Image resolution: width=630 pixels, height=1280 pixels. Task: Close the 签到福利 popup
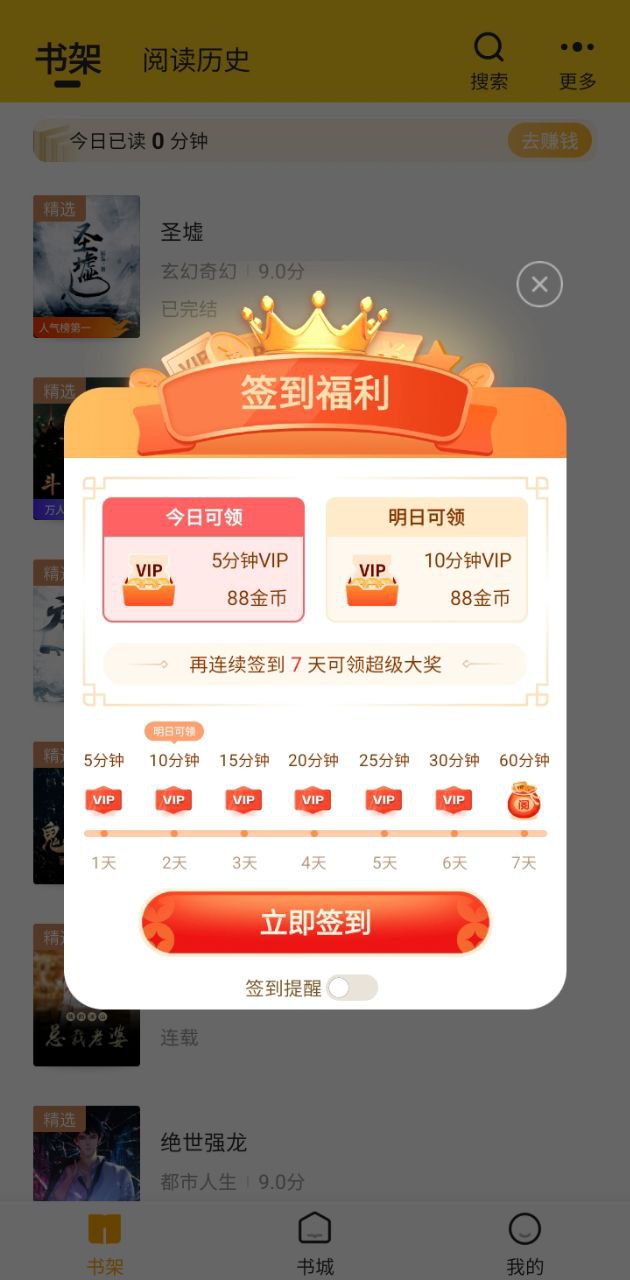click(539, 285)
